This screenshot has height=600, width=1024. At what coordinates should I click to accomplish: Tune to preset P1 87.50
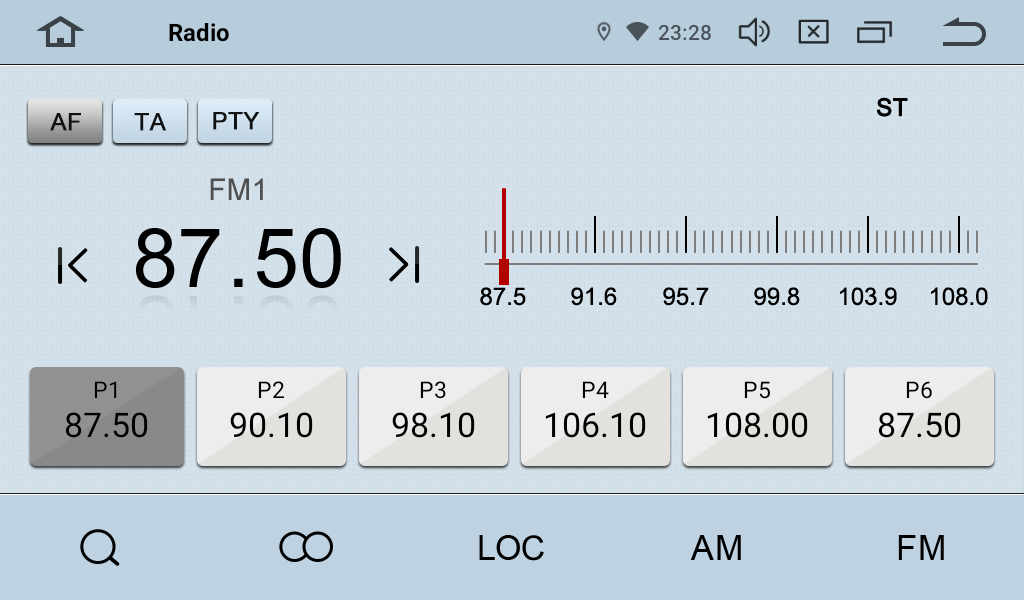[107, 416]
